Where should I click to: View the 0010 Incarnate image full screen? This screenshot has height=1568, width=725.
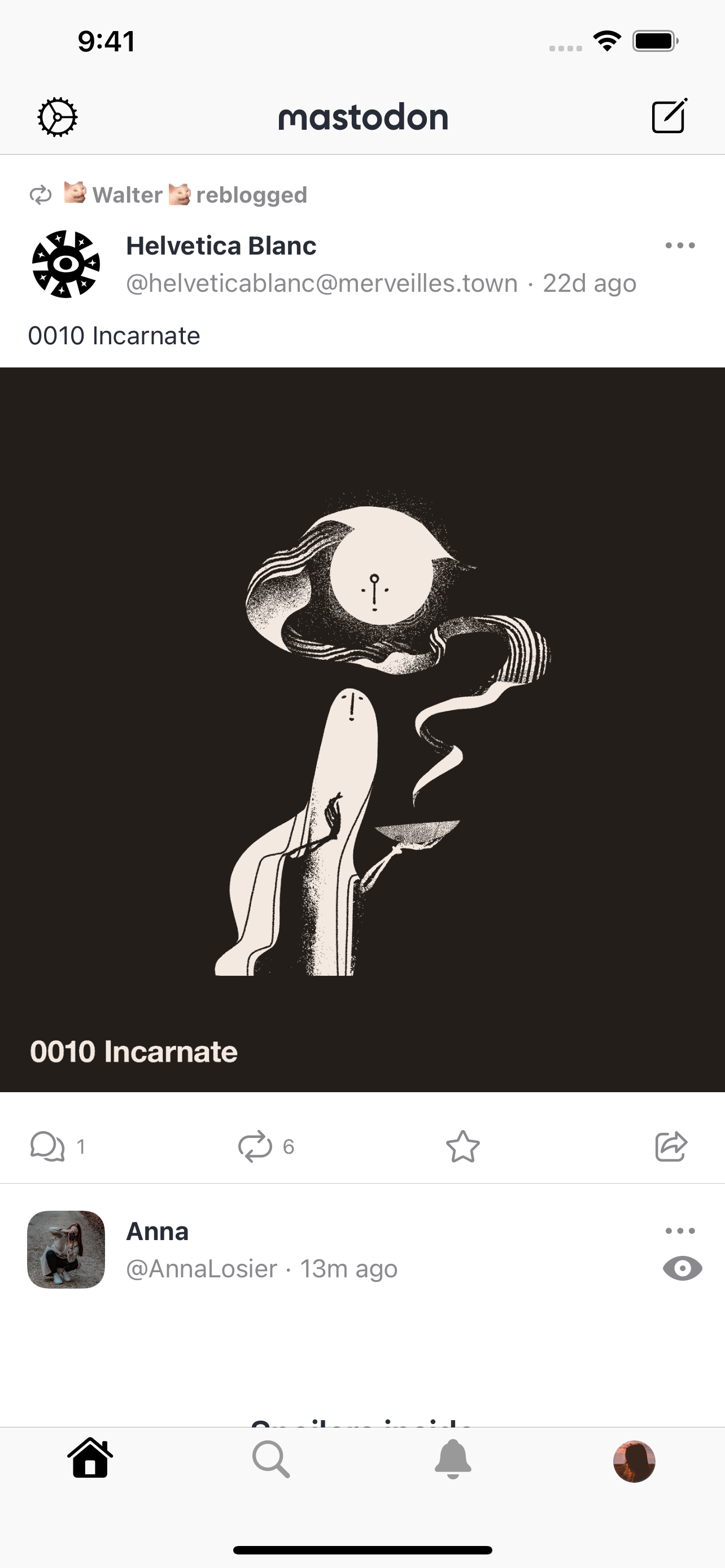coord(362,729)
